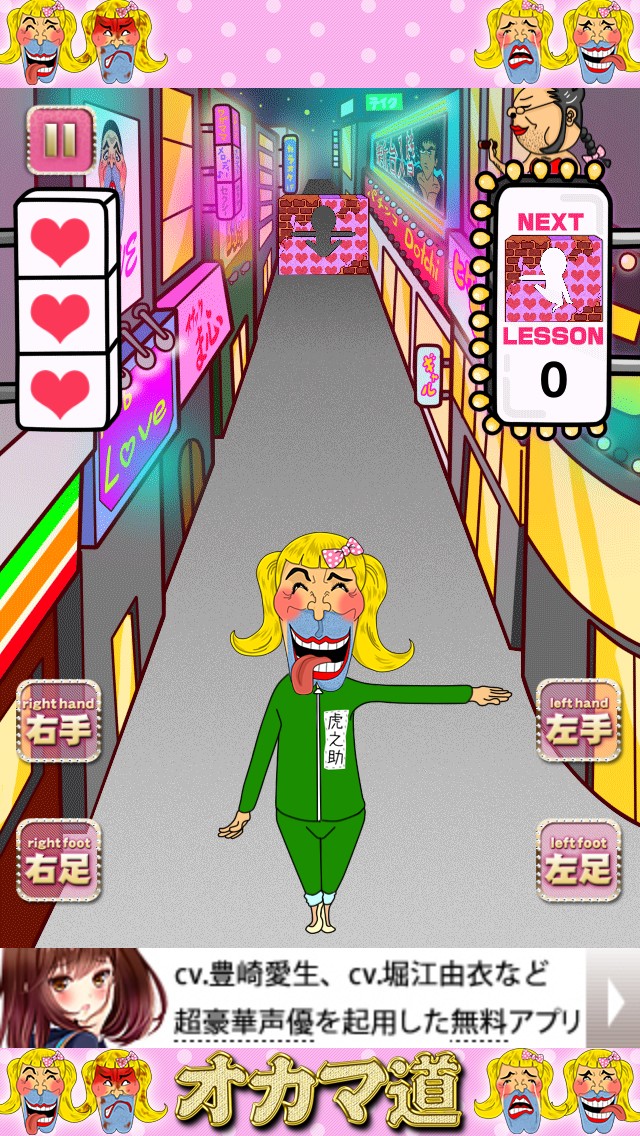Pause the game
Screen dimensions: 640x1136
point(61,141)
